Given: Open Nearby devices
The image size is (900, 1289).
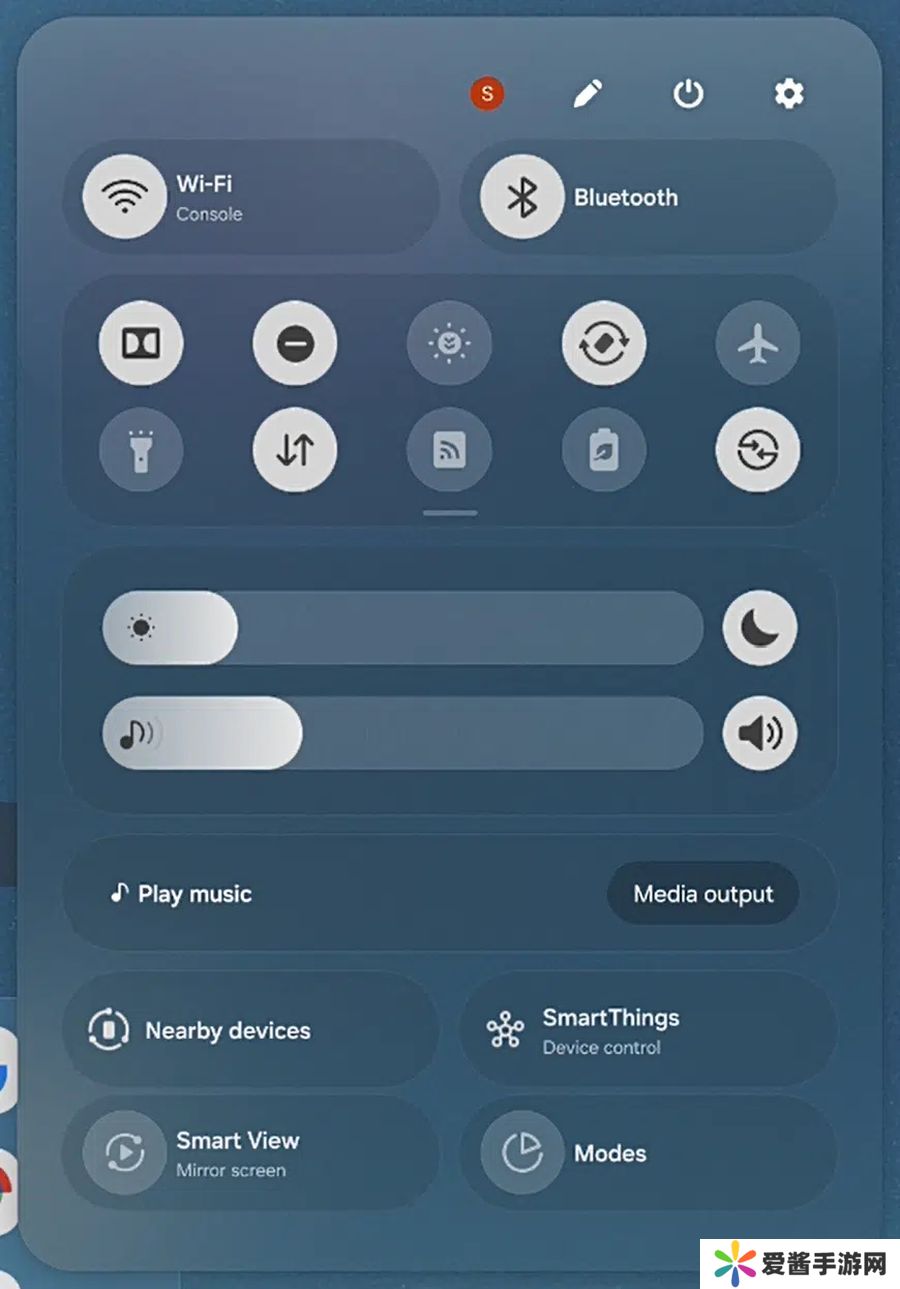Looking at the screenshot, I should (x=228, y=1030).
